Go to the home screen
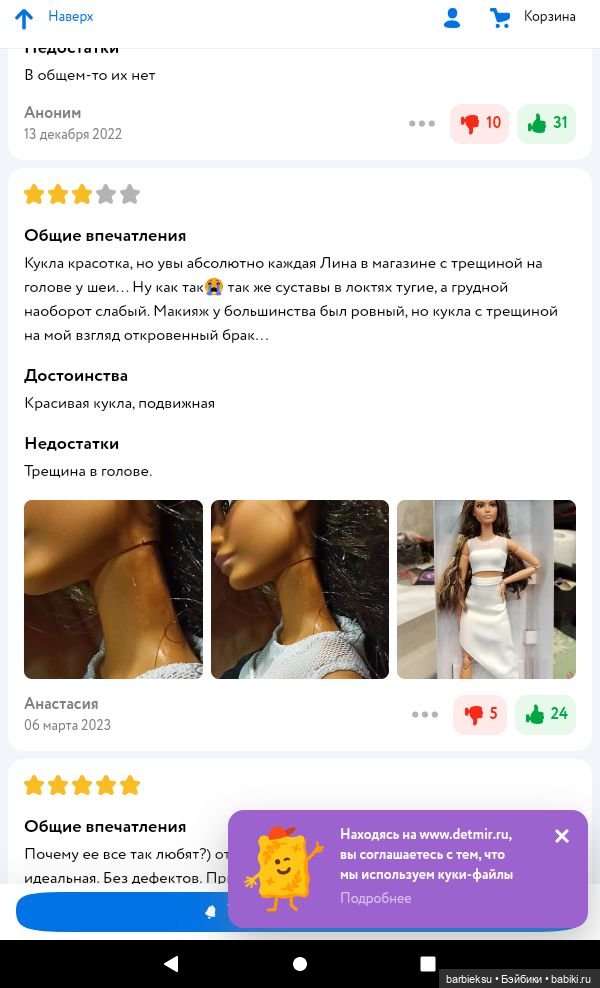This screenshot has width=600, height=988. [300, 964]
